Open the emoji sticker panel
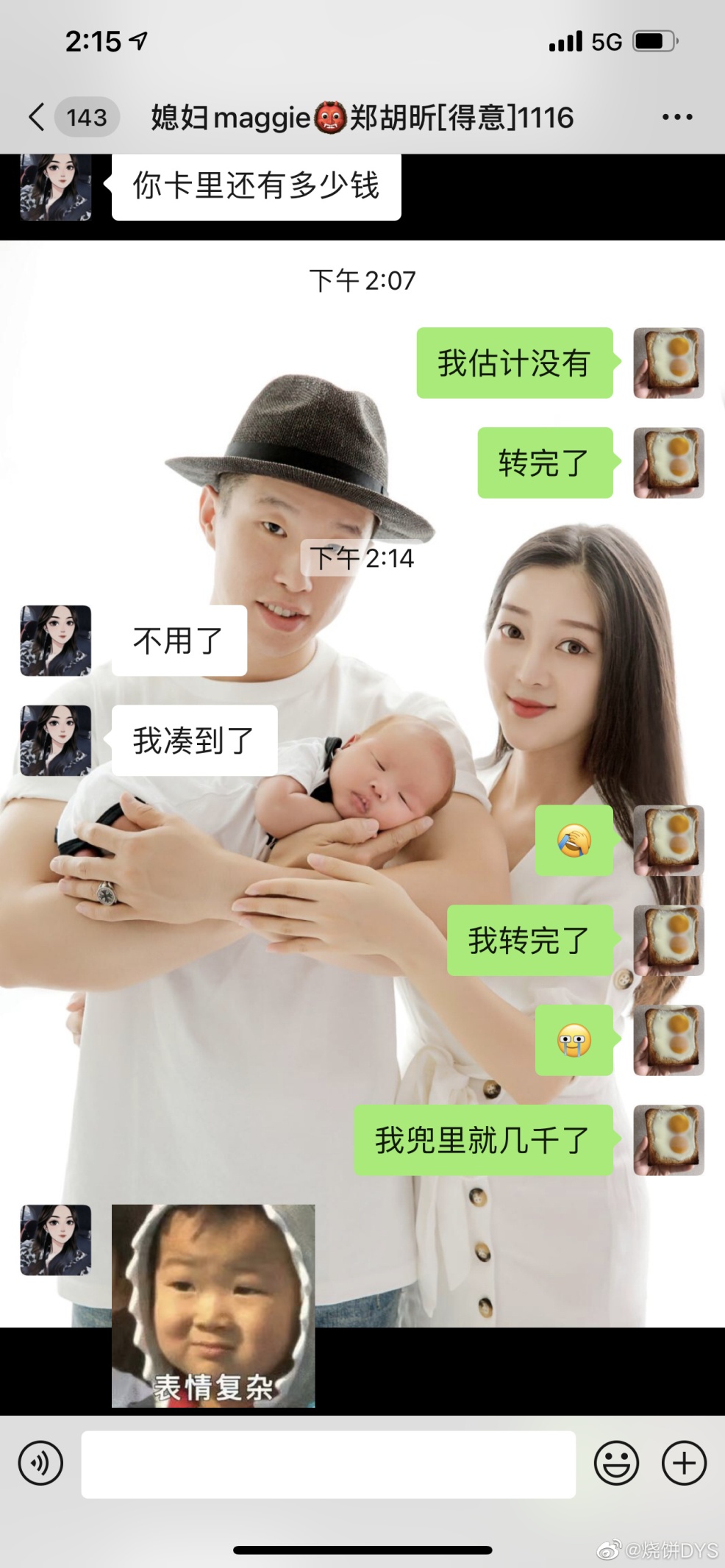This screenshot has height=1568, width=725. [x=616, y=1464]
